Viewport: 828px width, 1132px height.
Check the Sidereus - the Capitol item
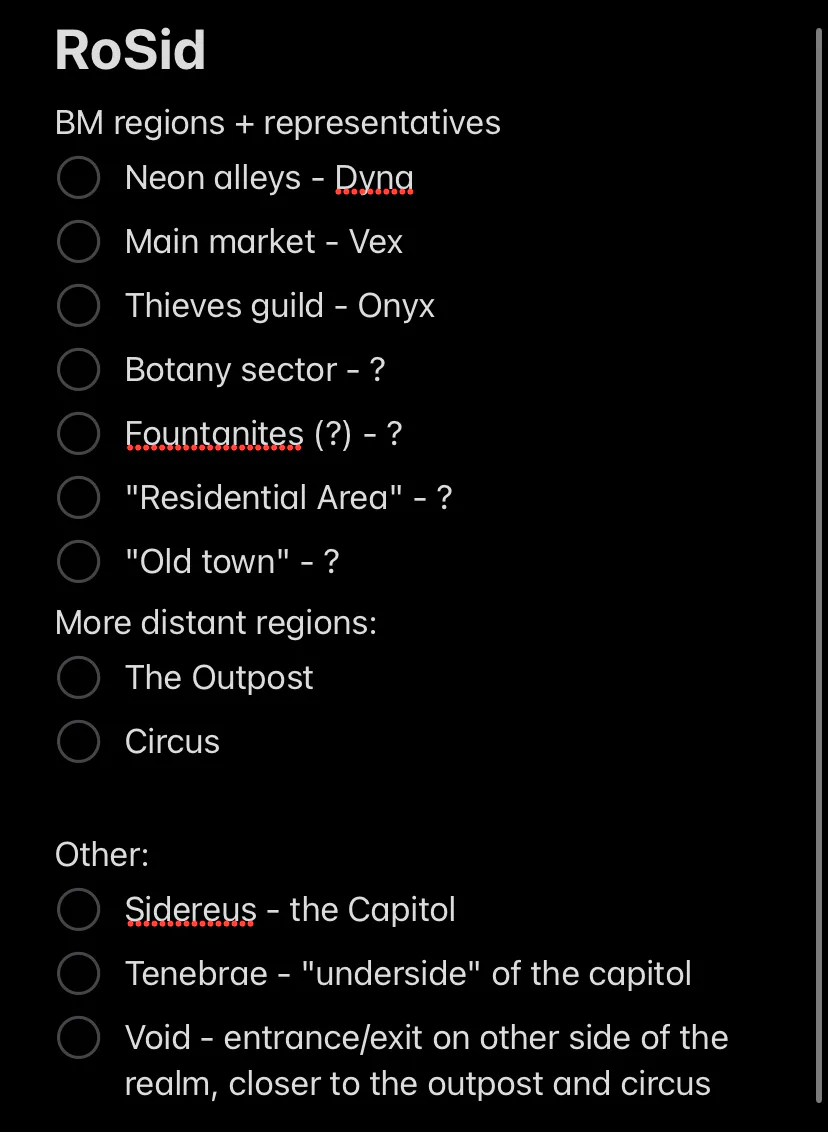pyautogui.click(x=78, y=910)
